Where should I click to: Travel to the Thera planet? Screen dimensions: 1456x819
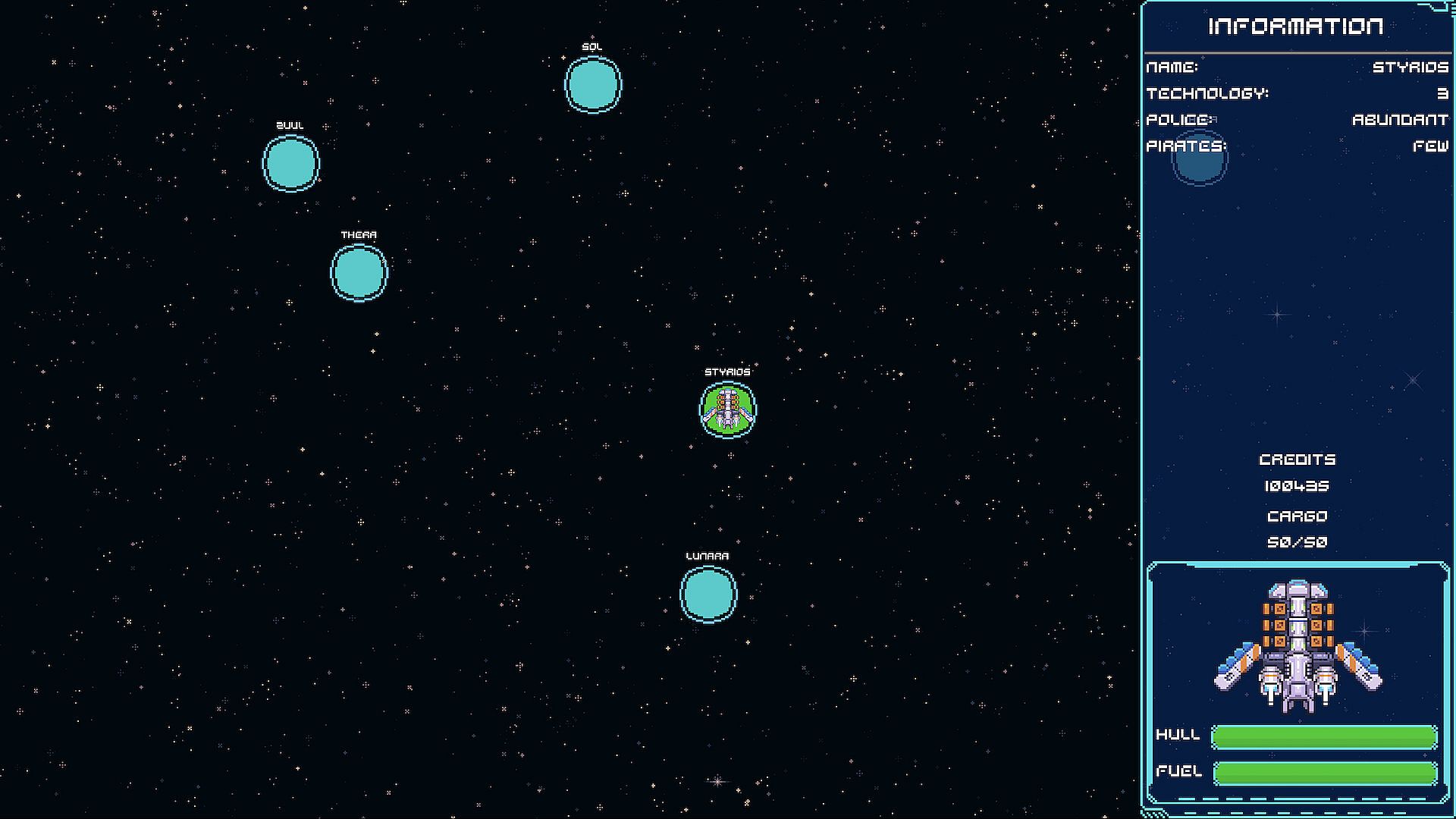click(x=359, y=273)
